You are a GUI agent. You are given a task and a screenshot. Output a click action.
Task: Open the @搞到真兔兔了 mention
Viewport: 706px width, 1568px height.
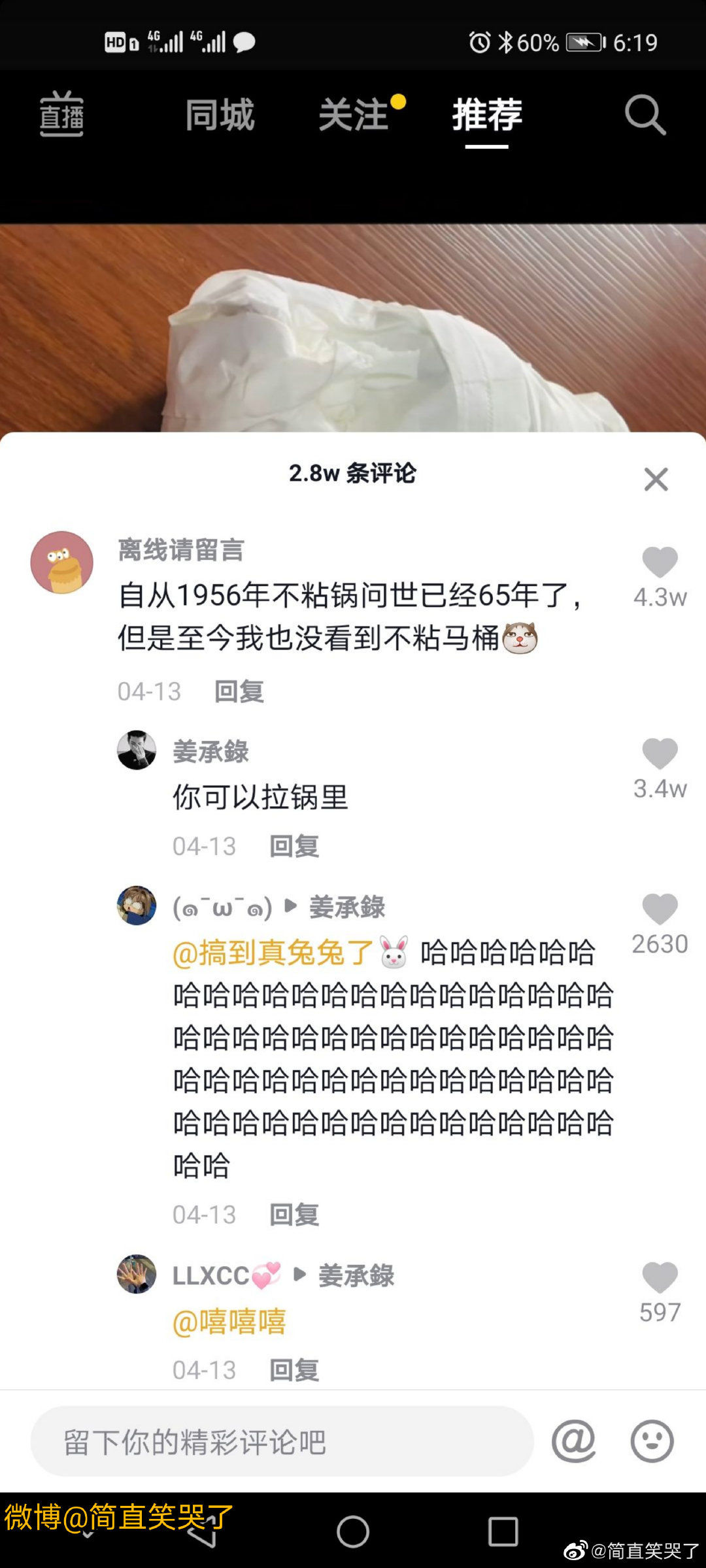tap(273, 953)
